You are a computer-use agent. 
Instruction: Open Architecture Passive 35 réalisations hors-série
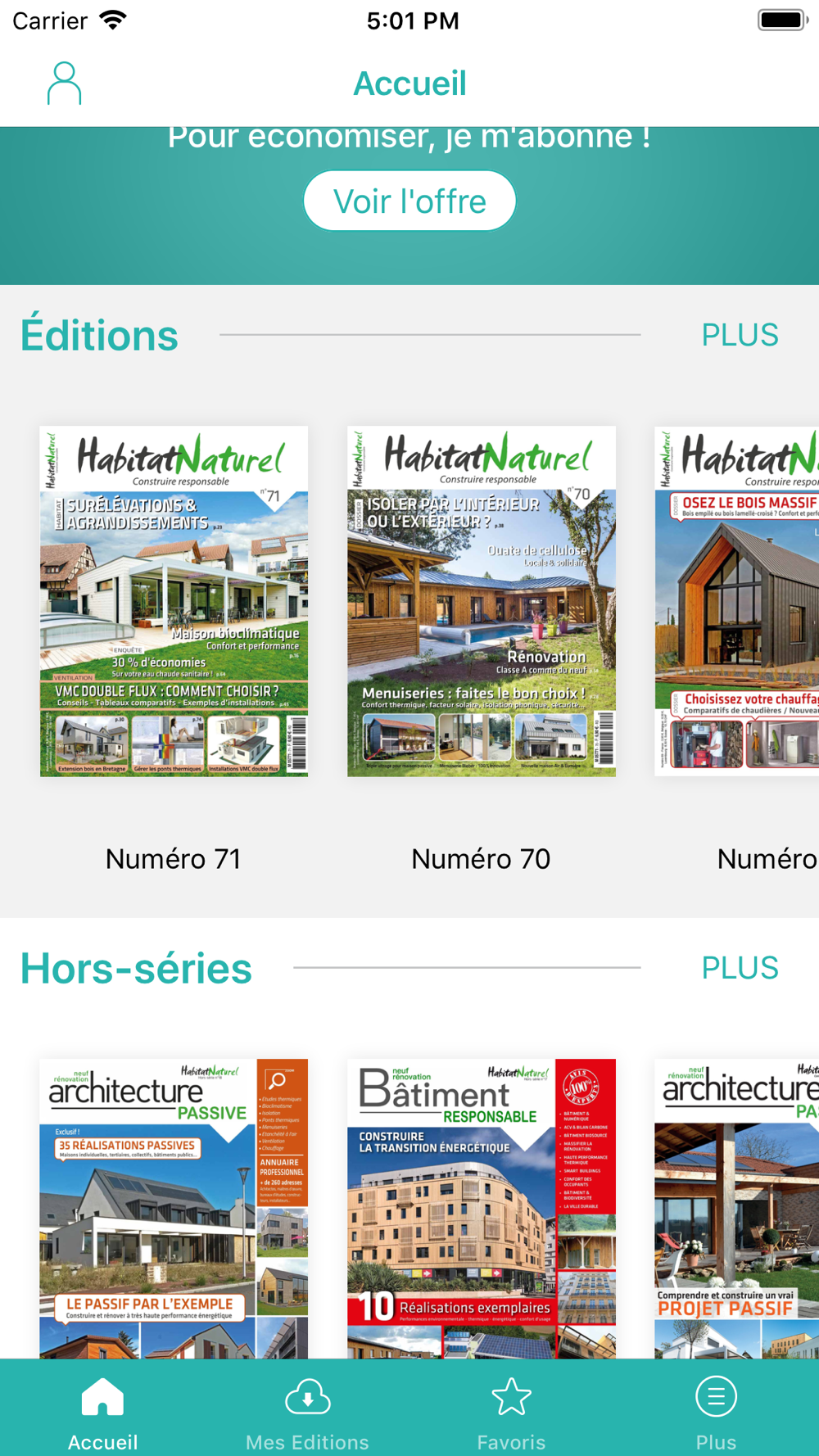(x=174, y=1208)
